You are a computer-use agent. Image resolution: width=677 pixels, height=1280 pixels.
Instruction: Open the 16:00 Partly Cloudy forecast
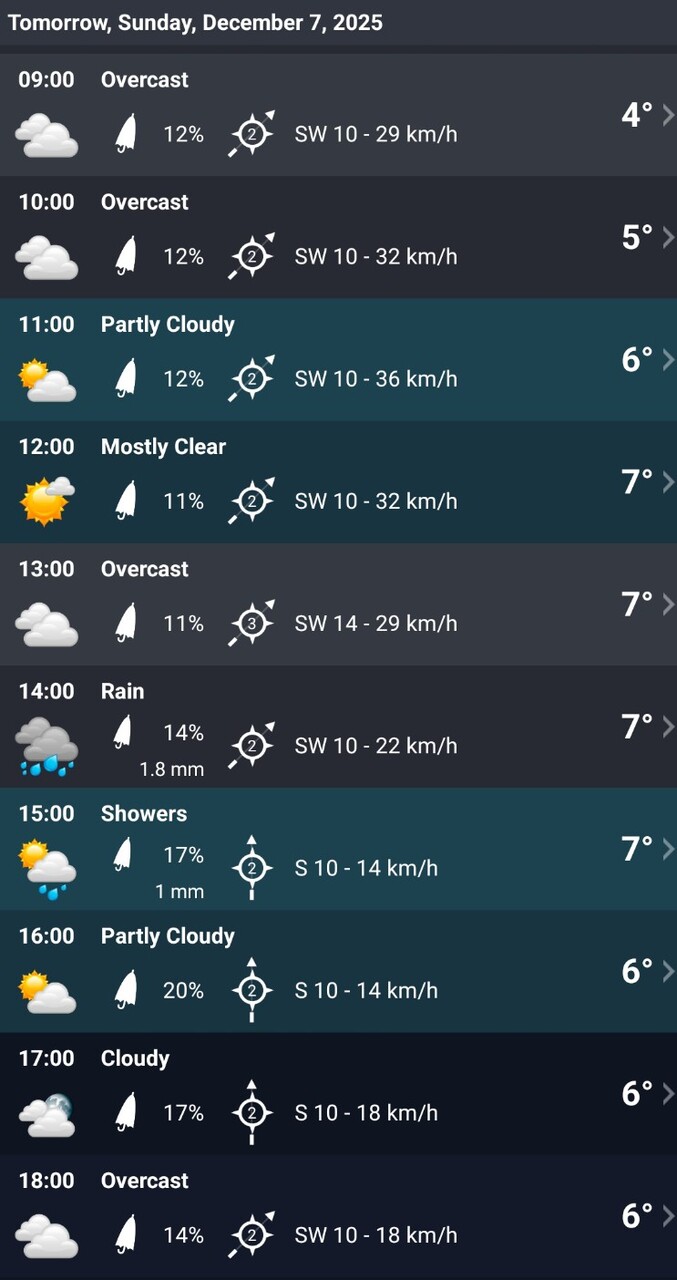pos(338,971)
